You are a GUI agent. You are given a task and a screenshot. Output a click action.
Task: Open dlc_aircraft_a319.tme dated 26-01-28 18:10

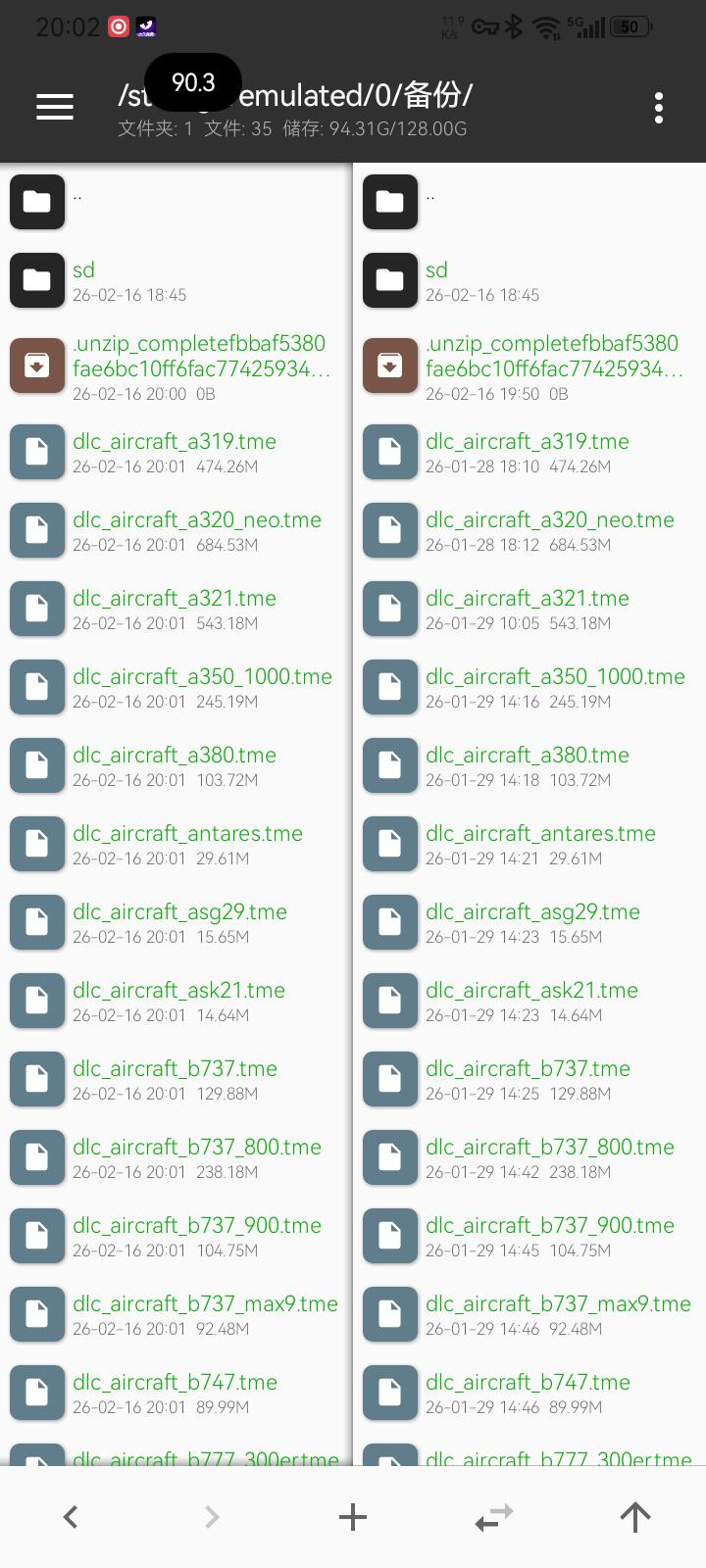528,451
